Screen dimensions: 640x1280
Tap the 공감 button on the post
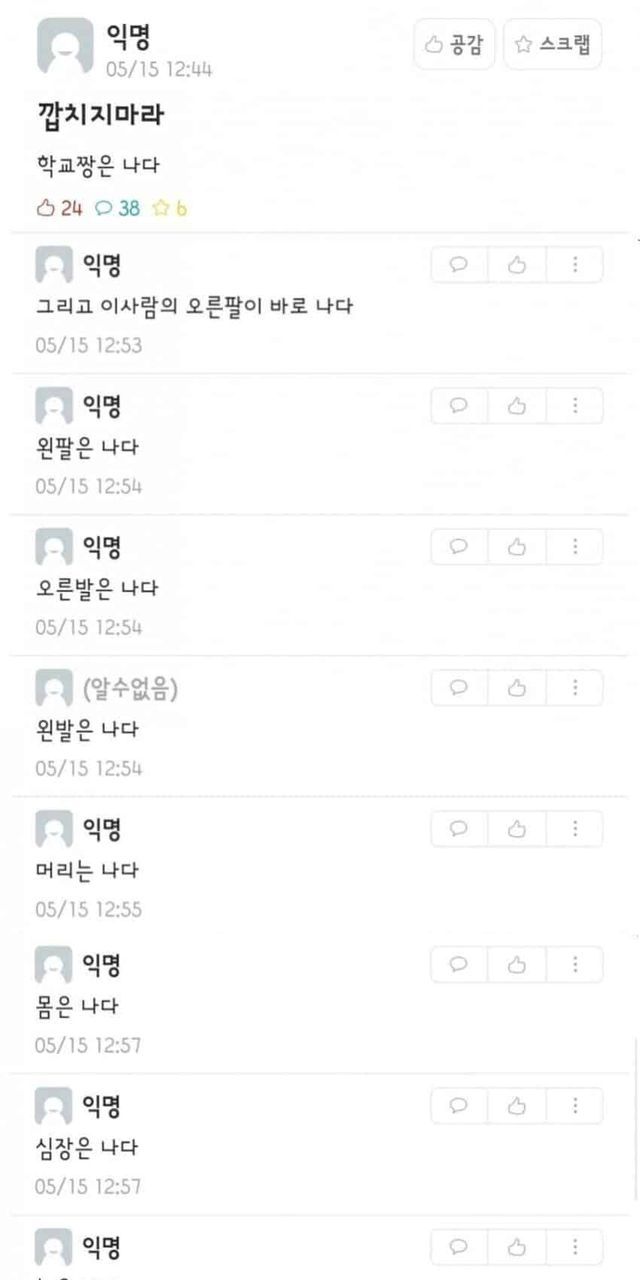(455, 45)
